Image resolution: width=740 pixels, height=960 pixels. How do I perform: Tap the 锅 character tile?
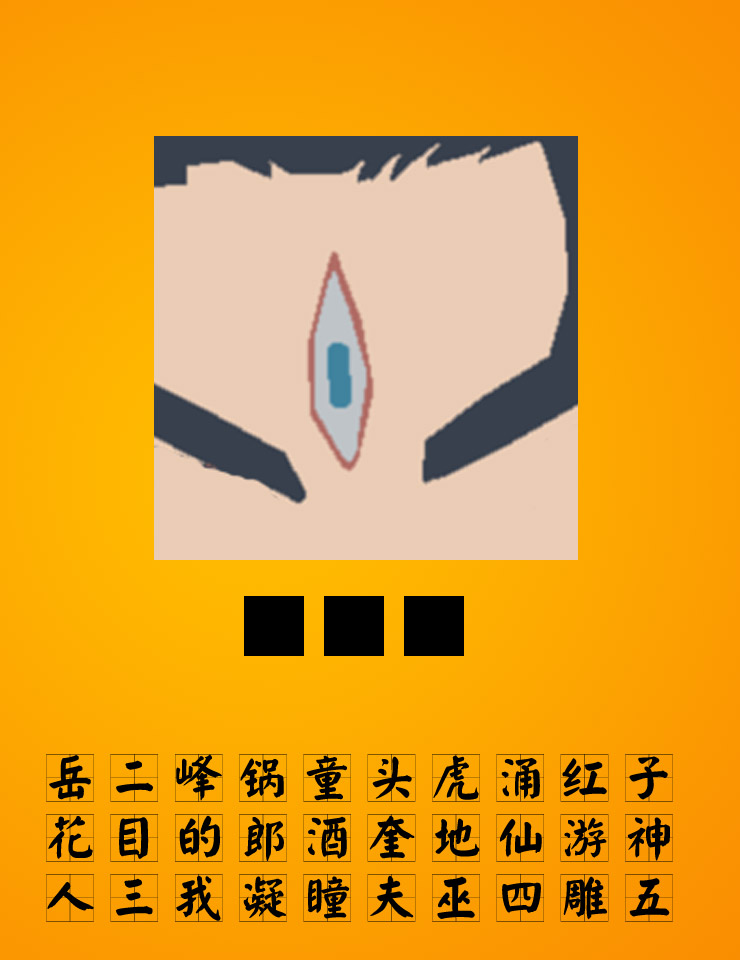tap(263, 778)
